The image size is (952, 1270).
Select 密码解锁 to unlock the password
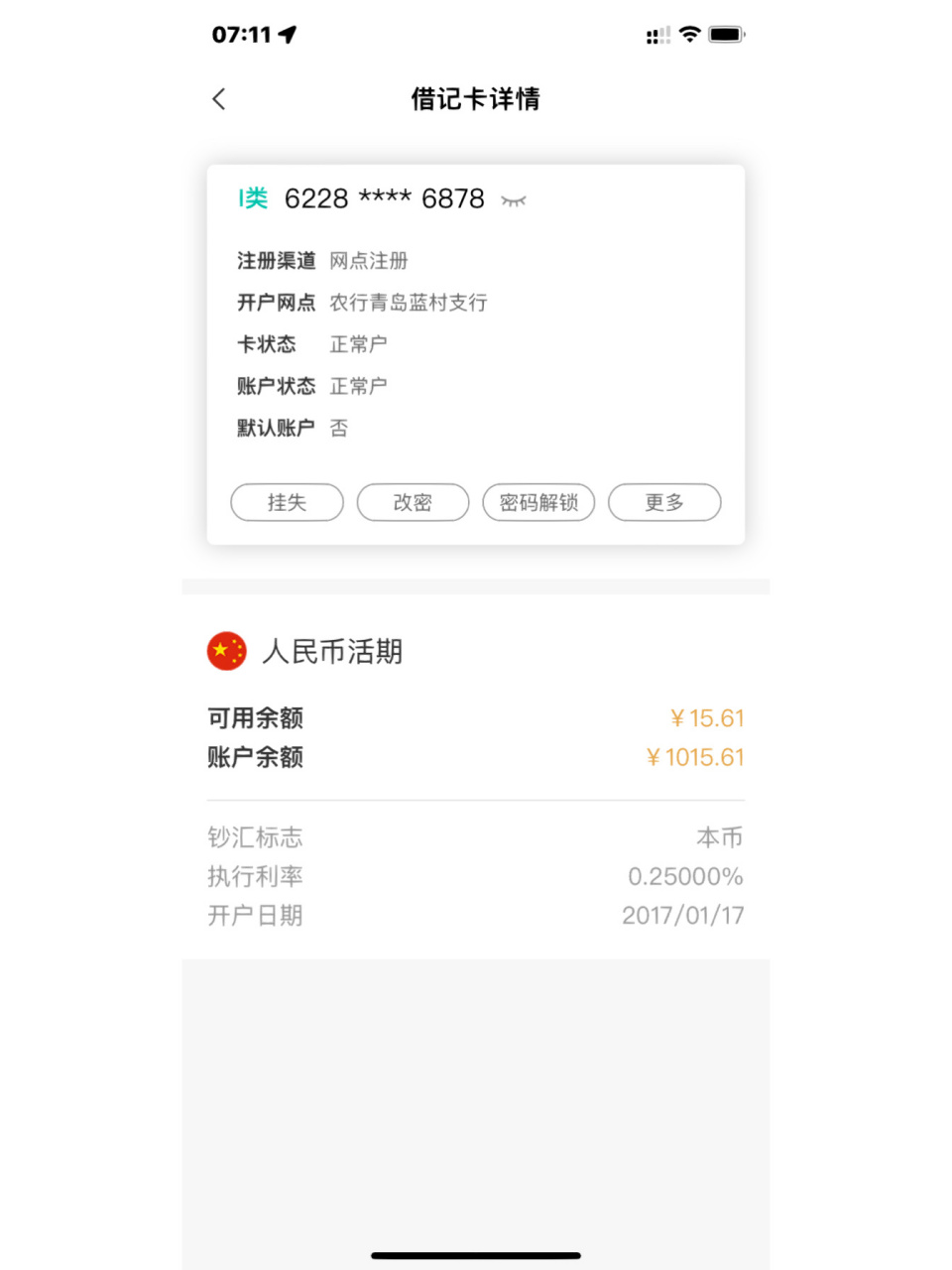click(x=538, y=503)
